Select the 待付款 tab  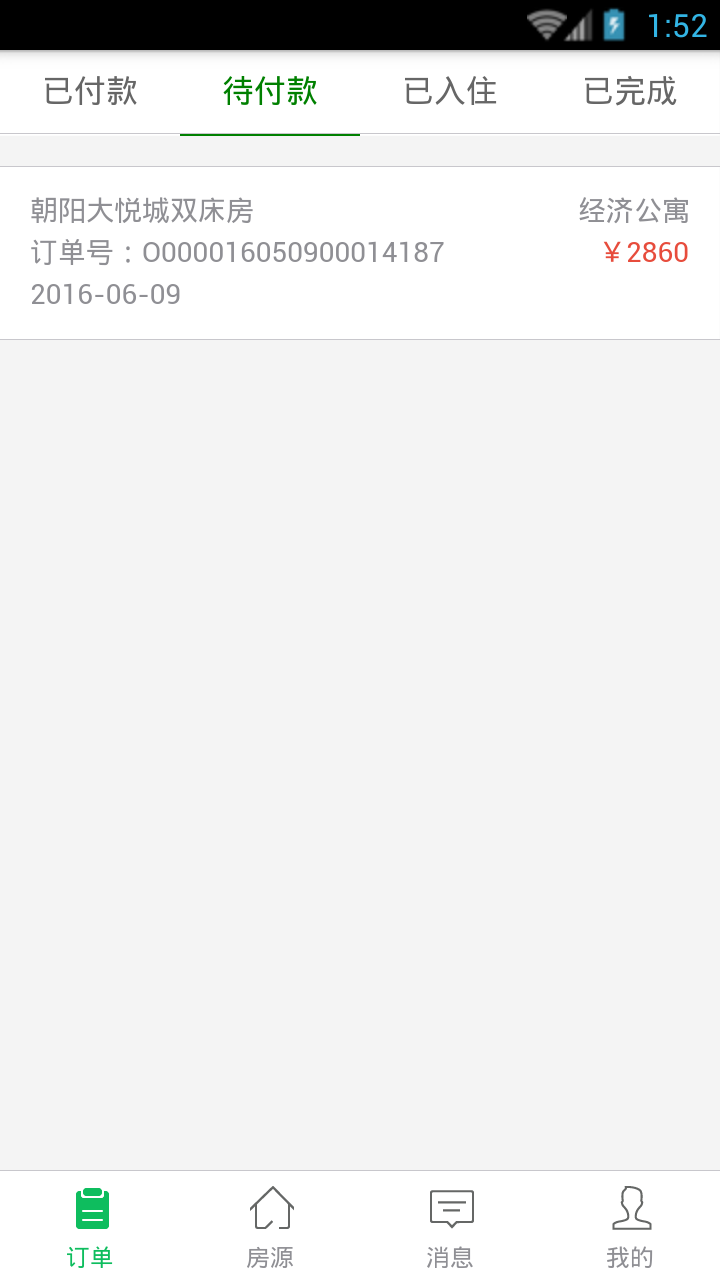tap(270, 92)
